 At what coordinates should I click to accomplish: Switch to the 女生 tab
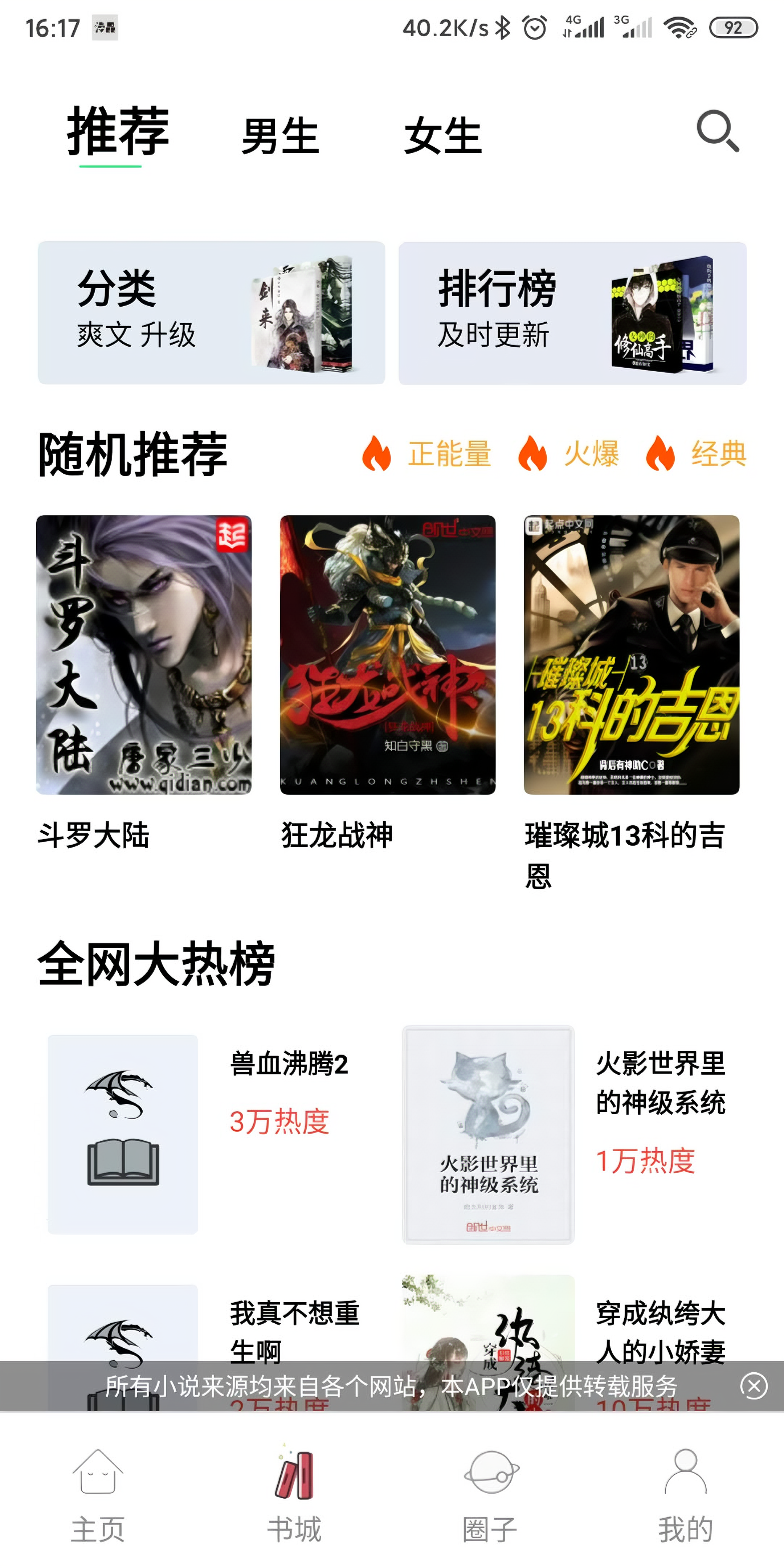(x=442, y=135)
